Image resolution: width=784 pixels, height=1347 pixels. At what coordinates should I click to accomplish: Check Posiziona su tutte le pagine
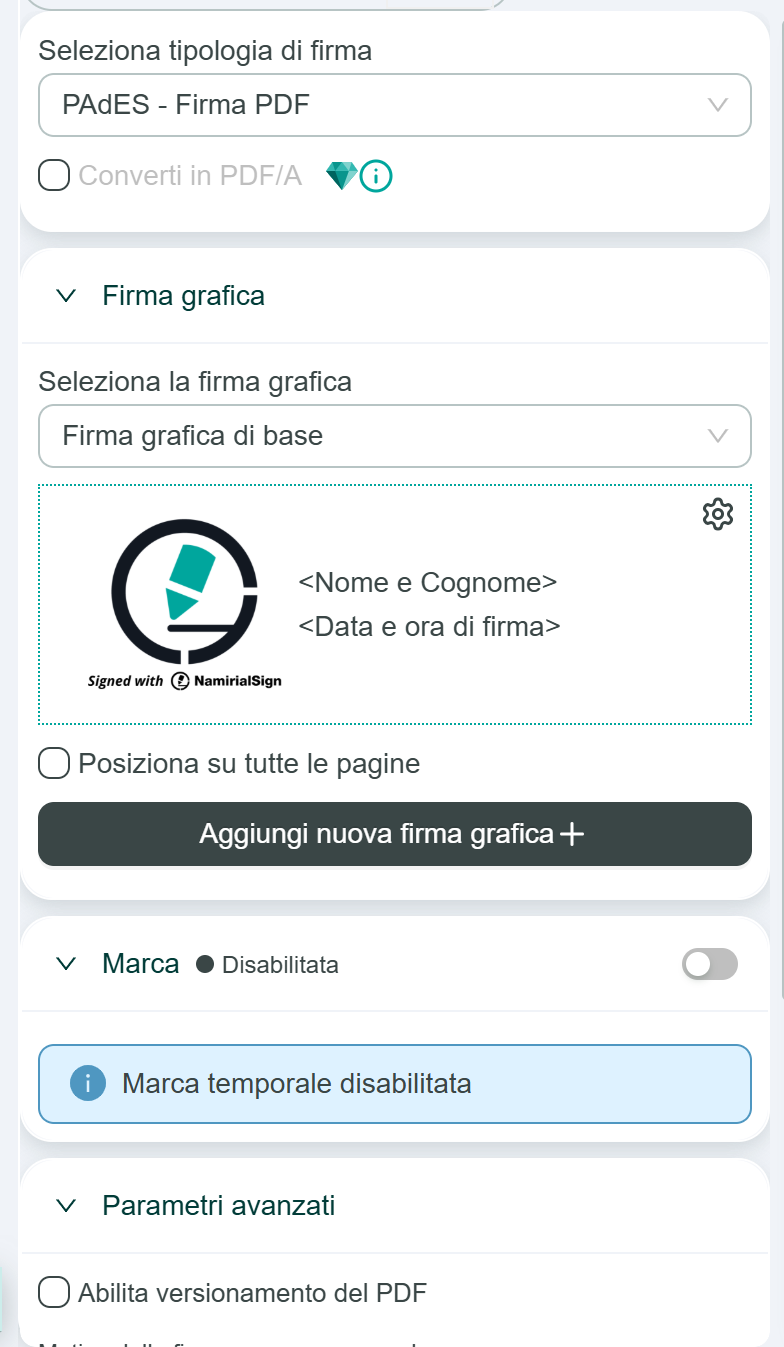coord(53,764)
